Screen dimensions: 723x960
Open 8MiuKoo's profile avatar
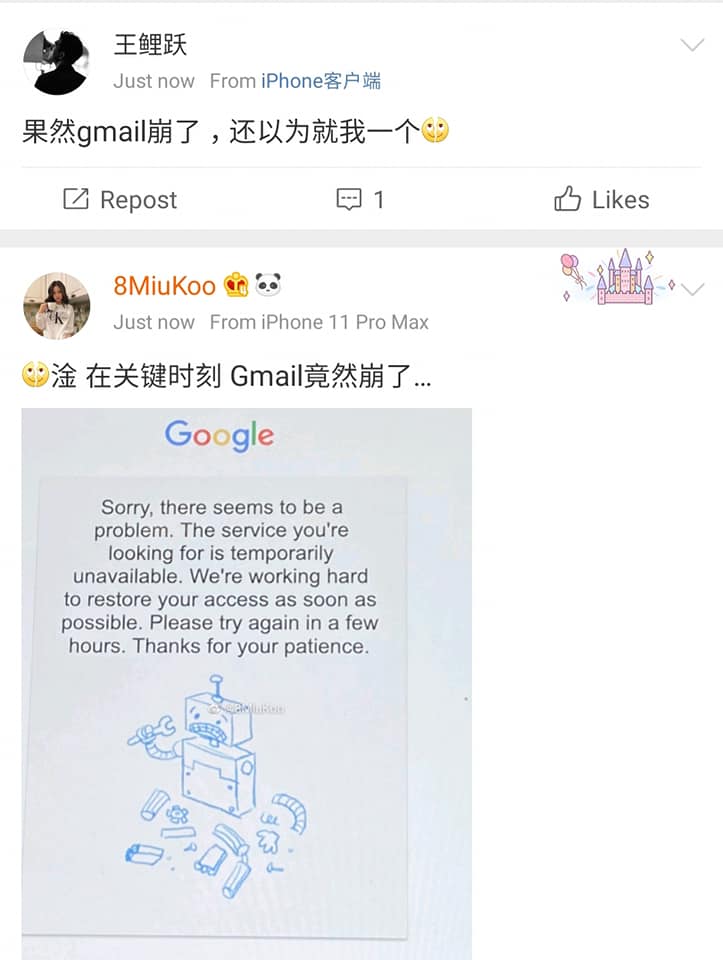pyautogui.click(x=56, y=304)
